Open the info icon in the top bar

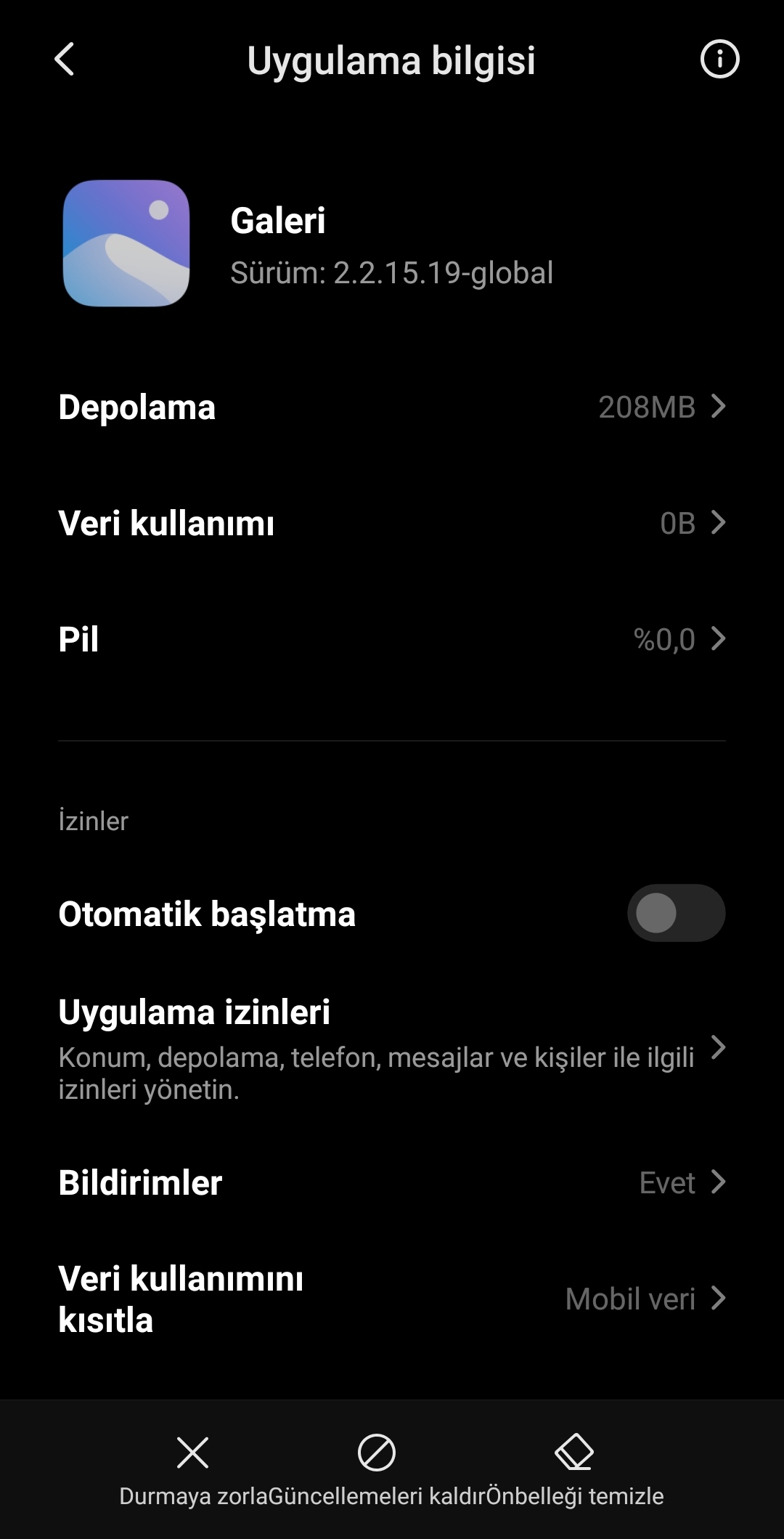[x=719, y=60]
